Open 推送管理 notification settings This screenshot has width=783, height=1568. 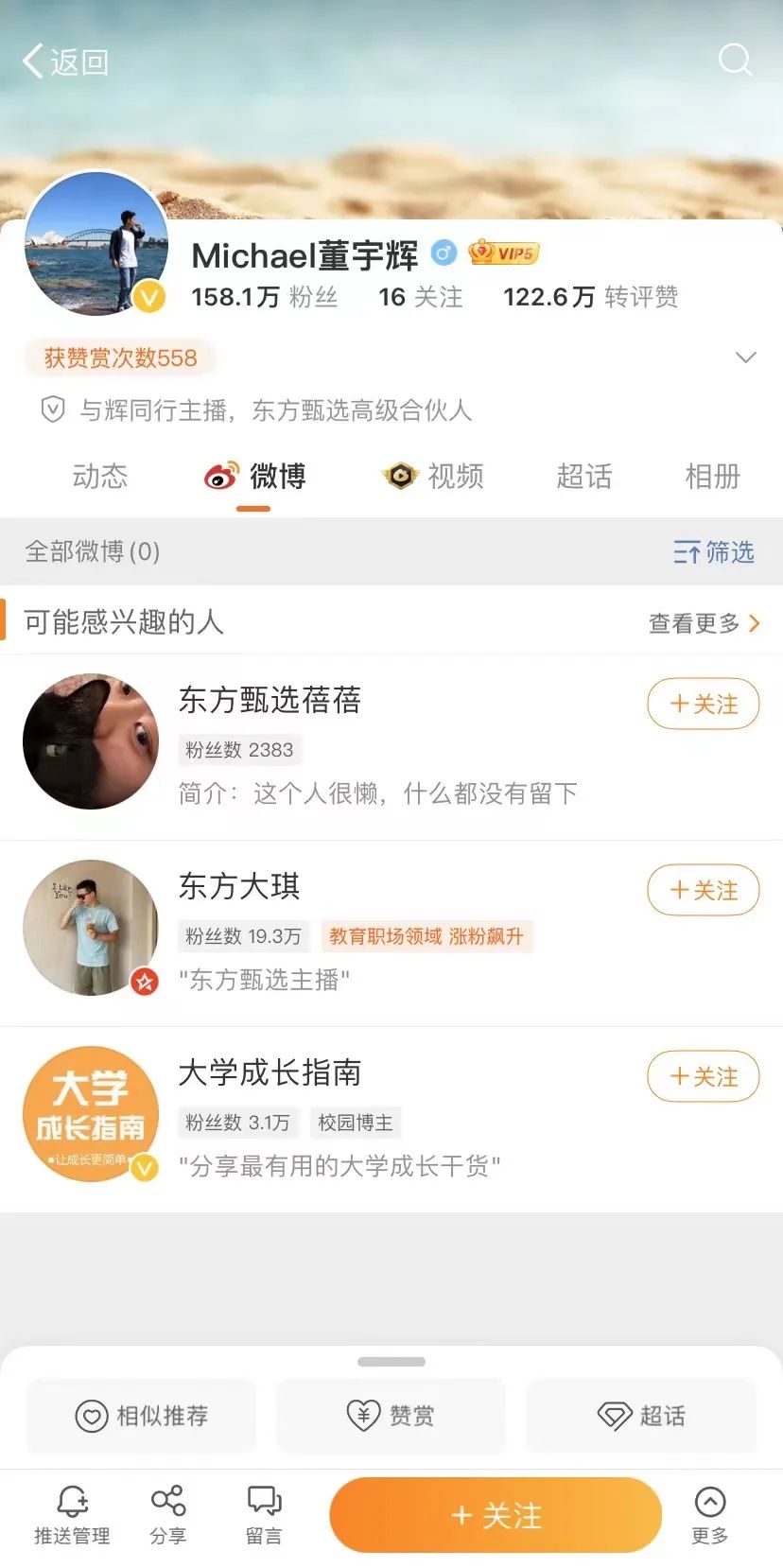click(x=72, y=1514)
